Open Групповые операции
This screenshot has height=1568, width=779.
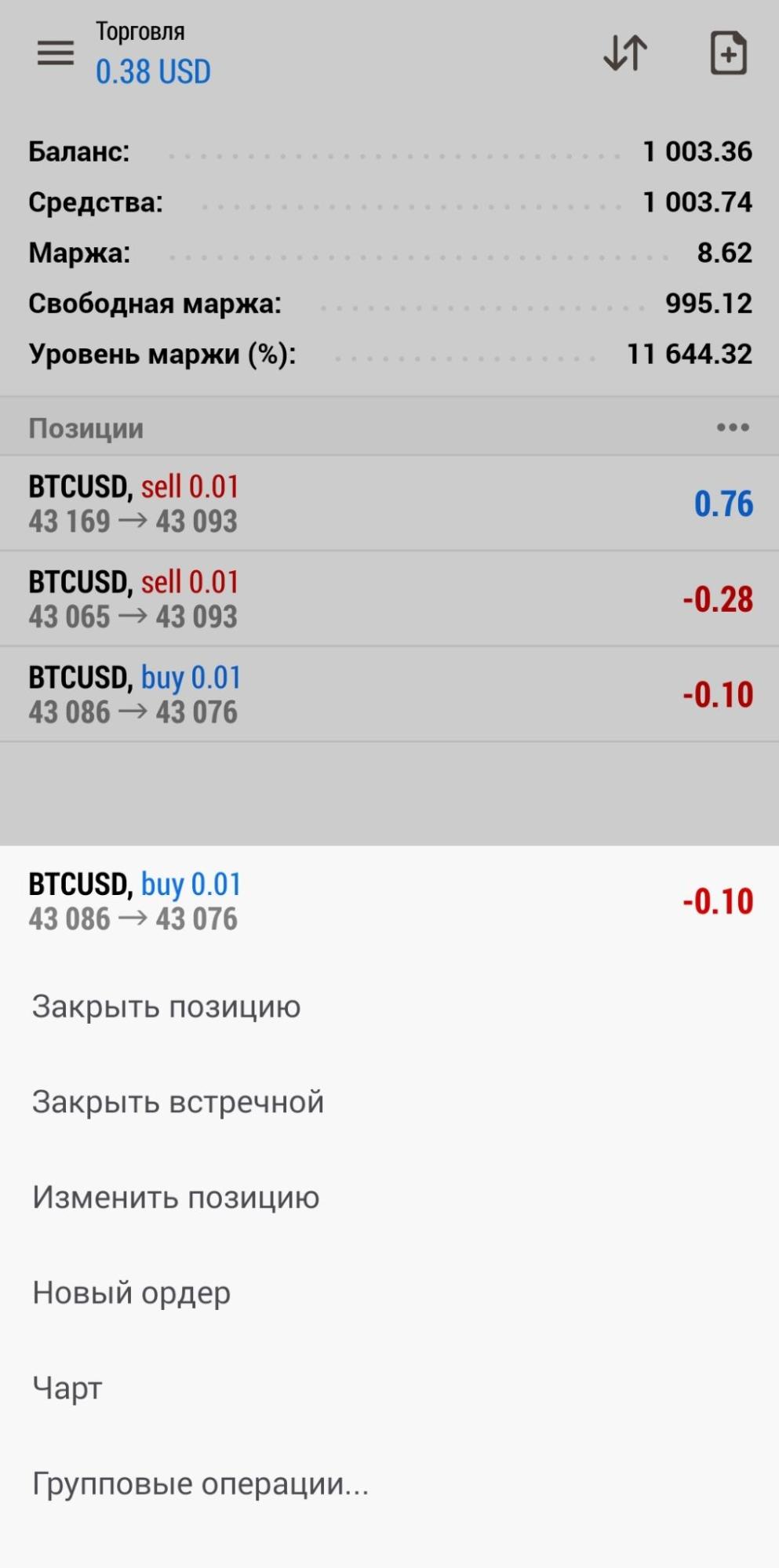point(200,1484)
